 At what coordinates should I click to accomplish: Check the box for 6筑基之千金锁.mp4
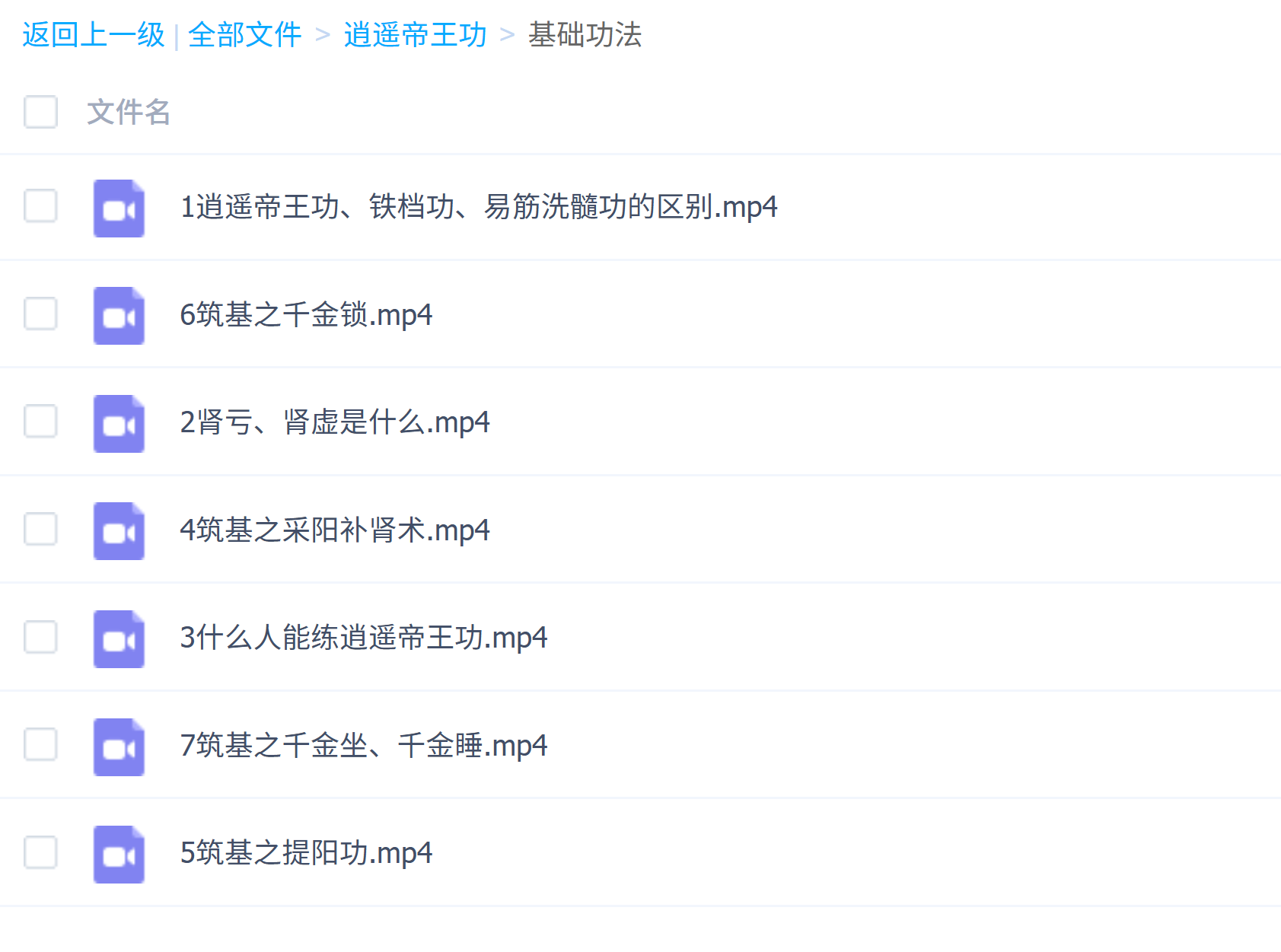click(40, 314)
